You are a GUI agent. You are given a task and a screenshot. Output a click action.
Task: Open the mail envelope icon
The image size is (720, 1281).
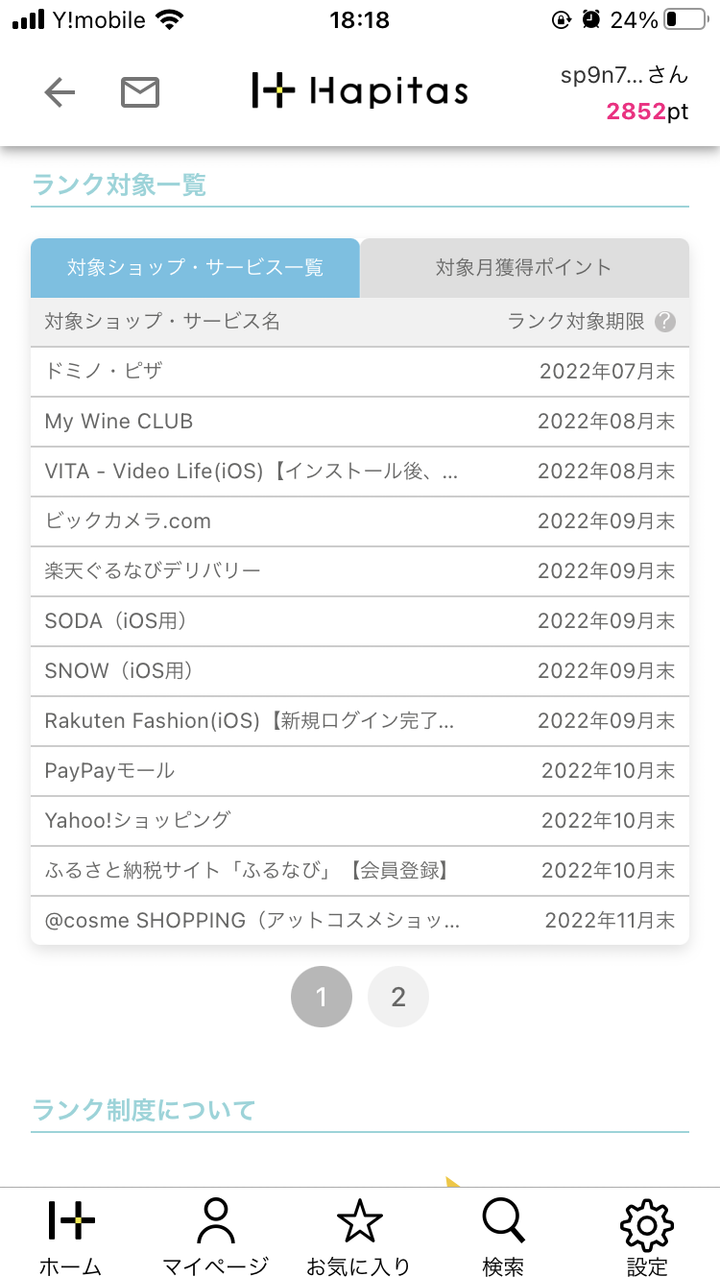(140, 93)
